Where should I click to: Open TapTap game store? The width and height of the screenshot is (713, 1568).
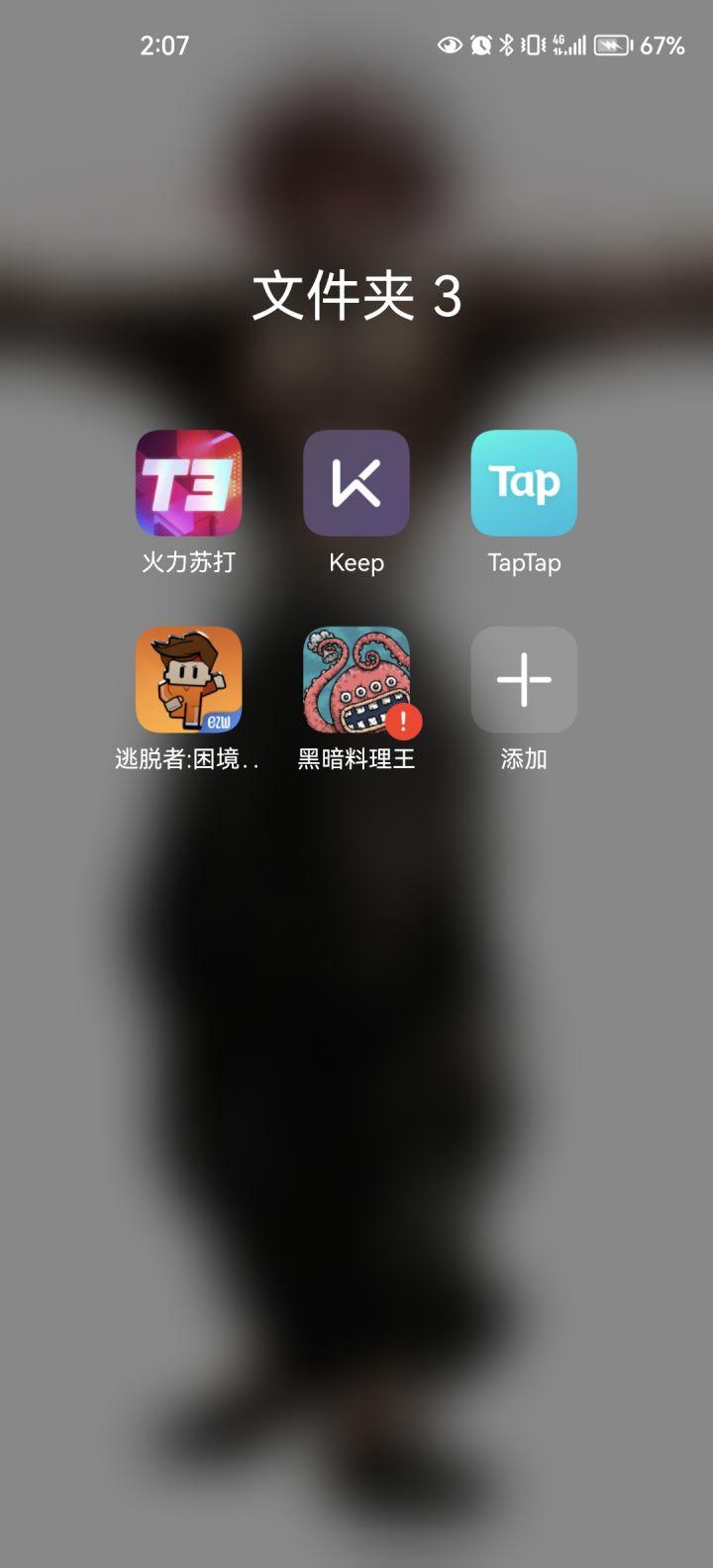point(525,482)
